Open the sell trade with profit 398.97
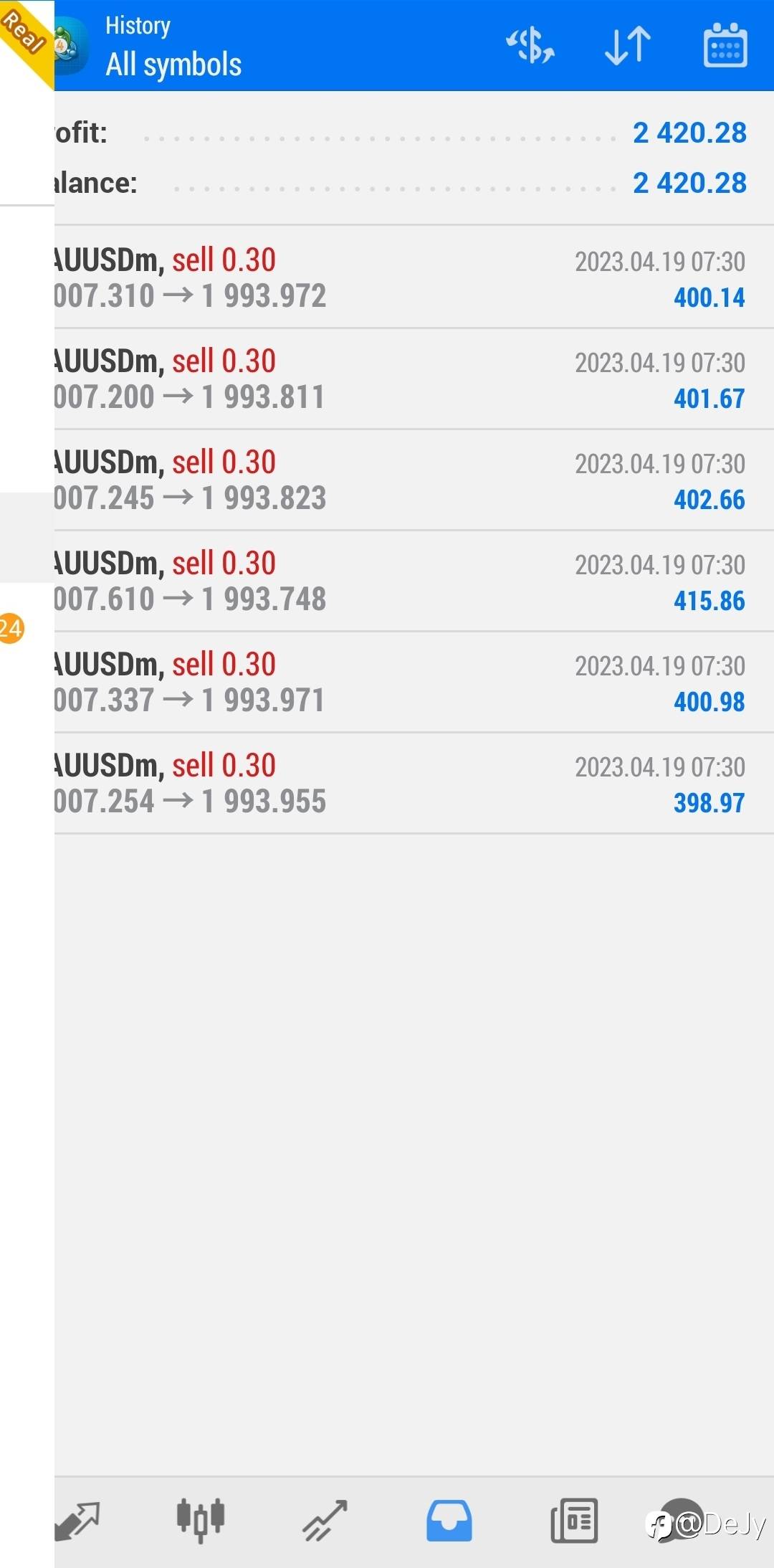This screenshot has height=1568, width=774. point(414,784)
